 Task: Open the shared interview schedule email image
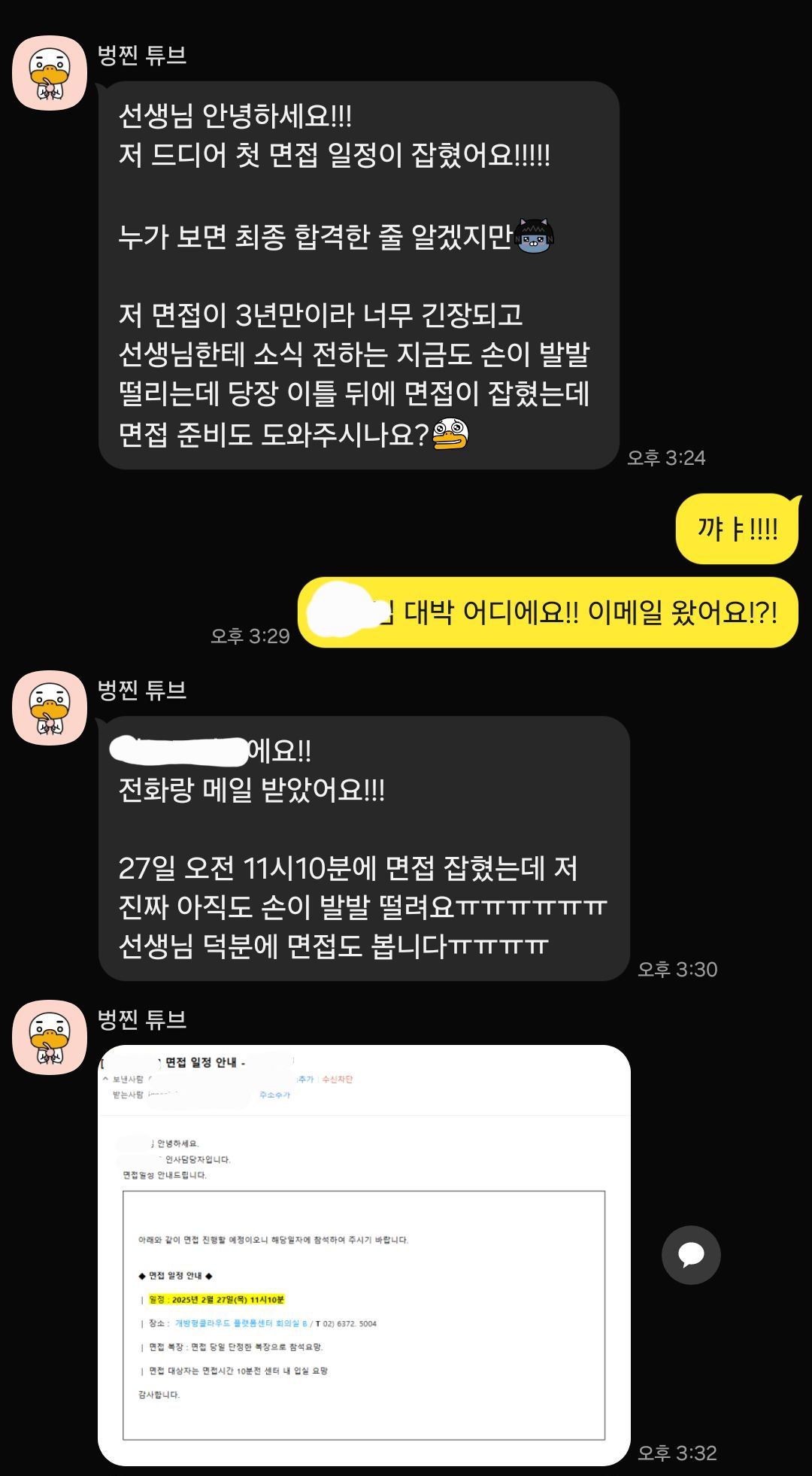click(x=364, y=1255)
